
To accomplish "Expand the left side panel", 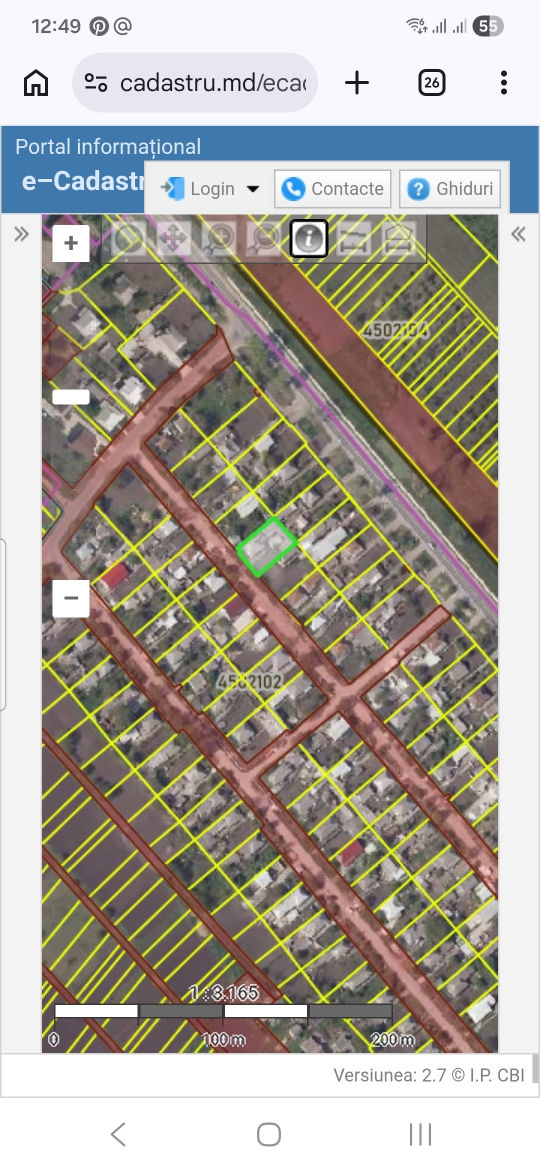I will tap(22, 235).
